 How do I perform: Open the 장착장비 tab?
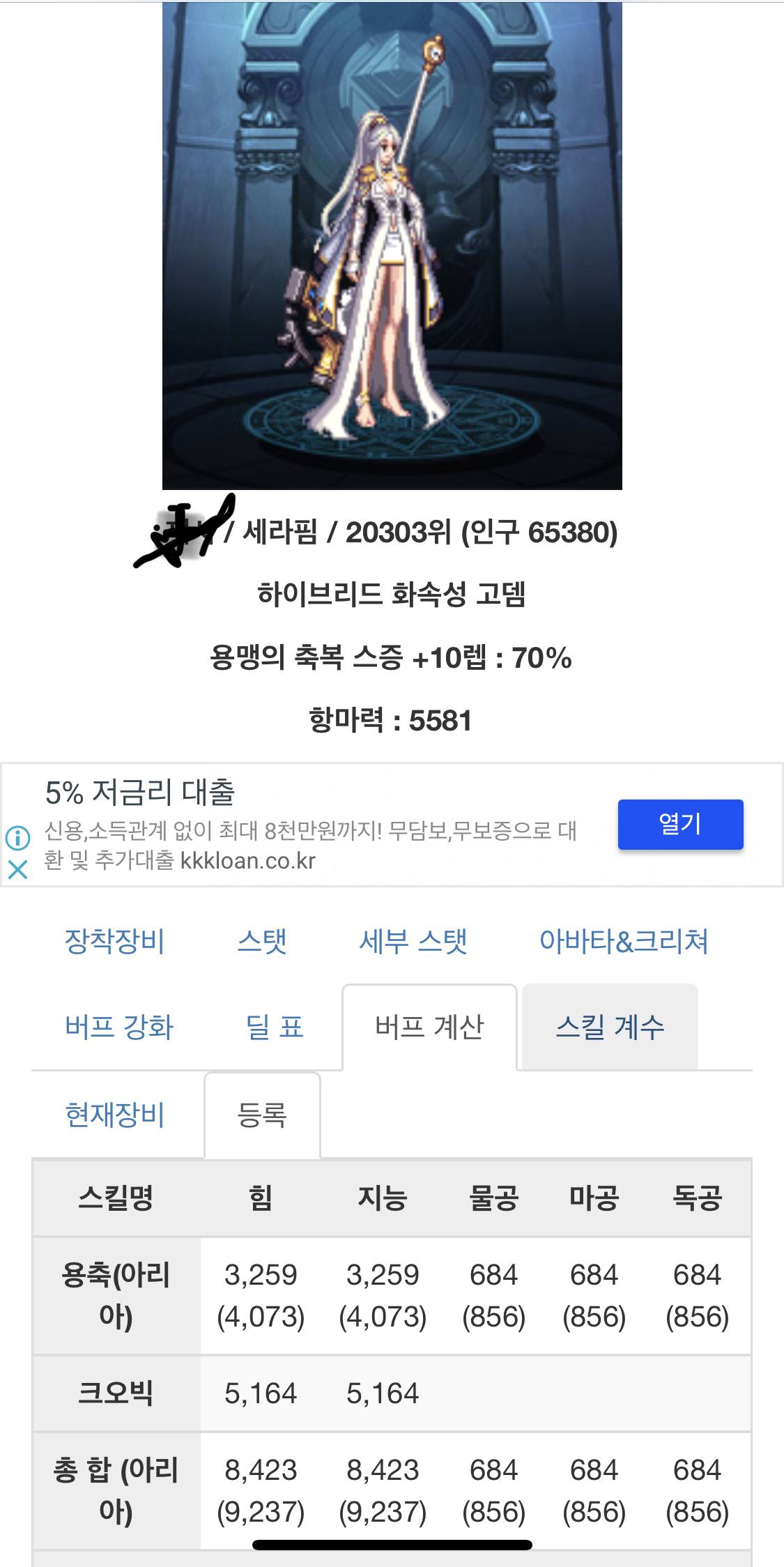click(114, 941)
